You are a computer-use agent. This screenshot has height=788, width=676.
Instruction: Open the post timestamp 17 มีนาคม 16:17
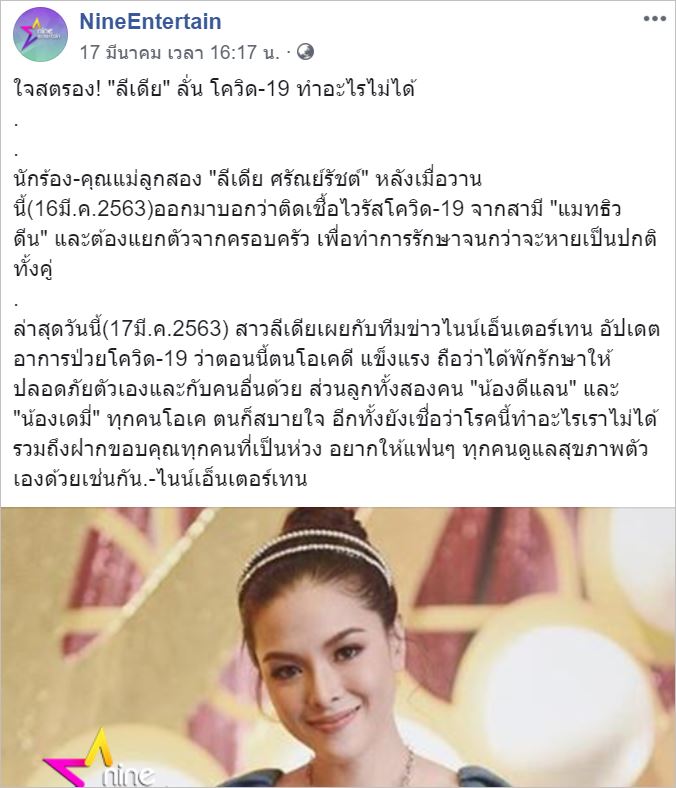182,50
